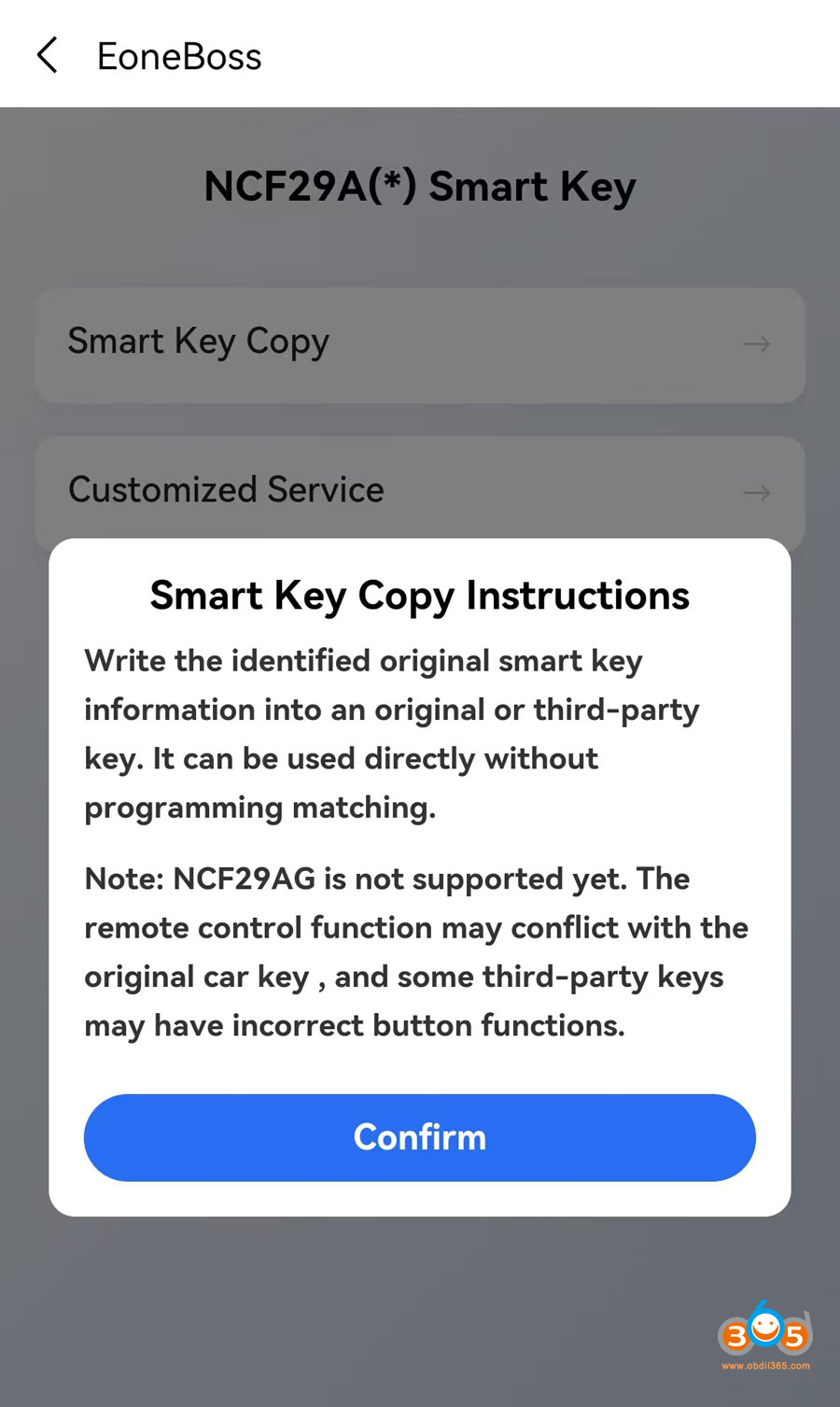Confirm the Smart Key Copy instructions
The width and height of the screenshot is (840, 1407).
pos(419,1137)
